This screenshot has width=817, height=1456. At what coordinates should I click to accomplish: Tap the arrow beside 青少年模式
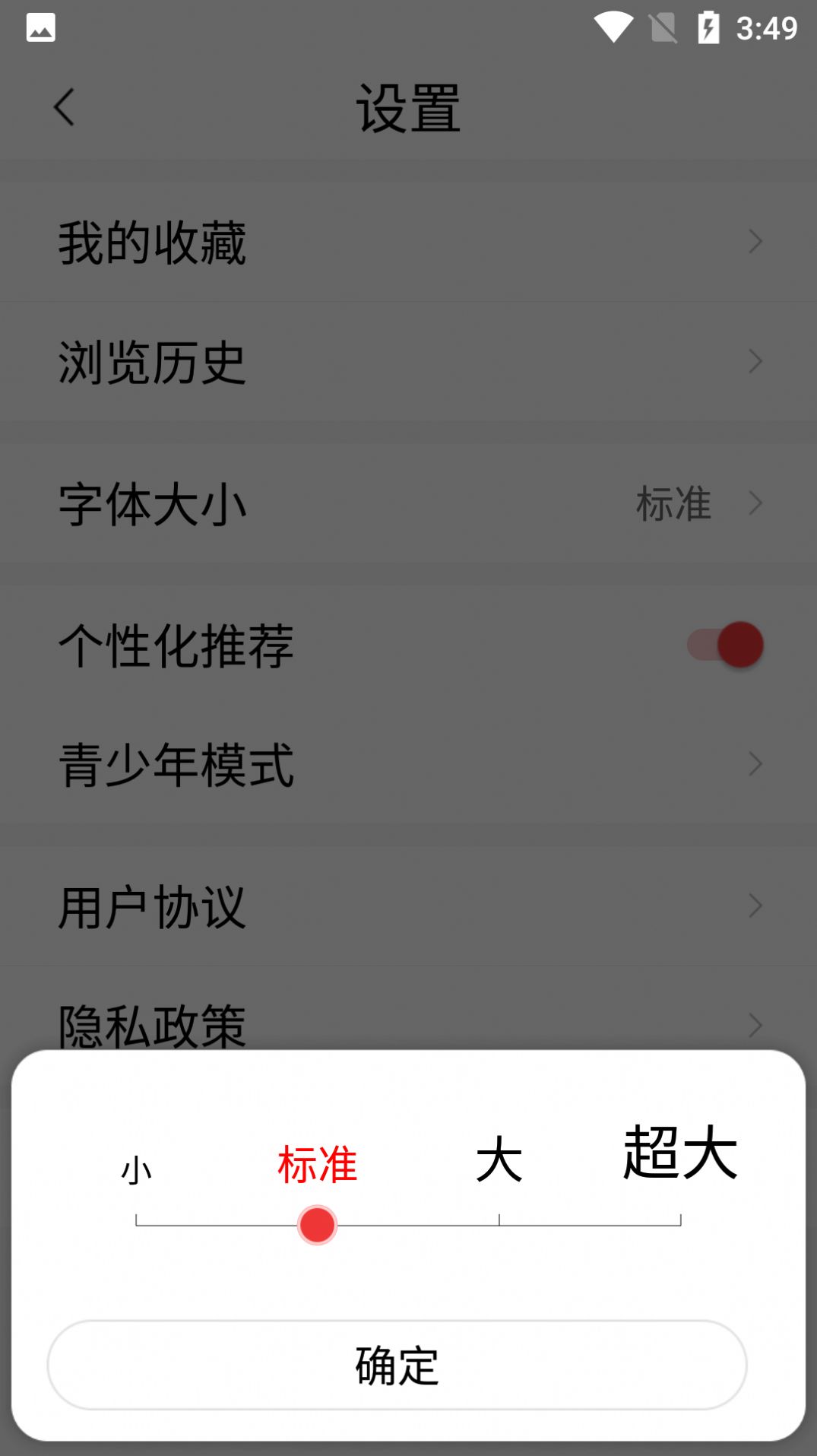(755, 763)
